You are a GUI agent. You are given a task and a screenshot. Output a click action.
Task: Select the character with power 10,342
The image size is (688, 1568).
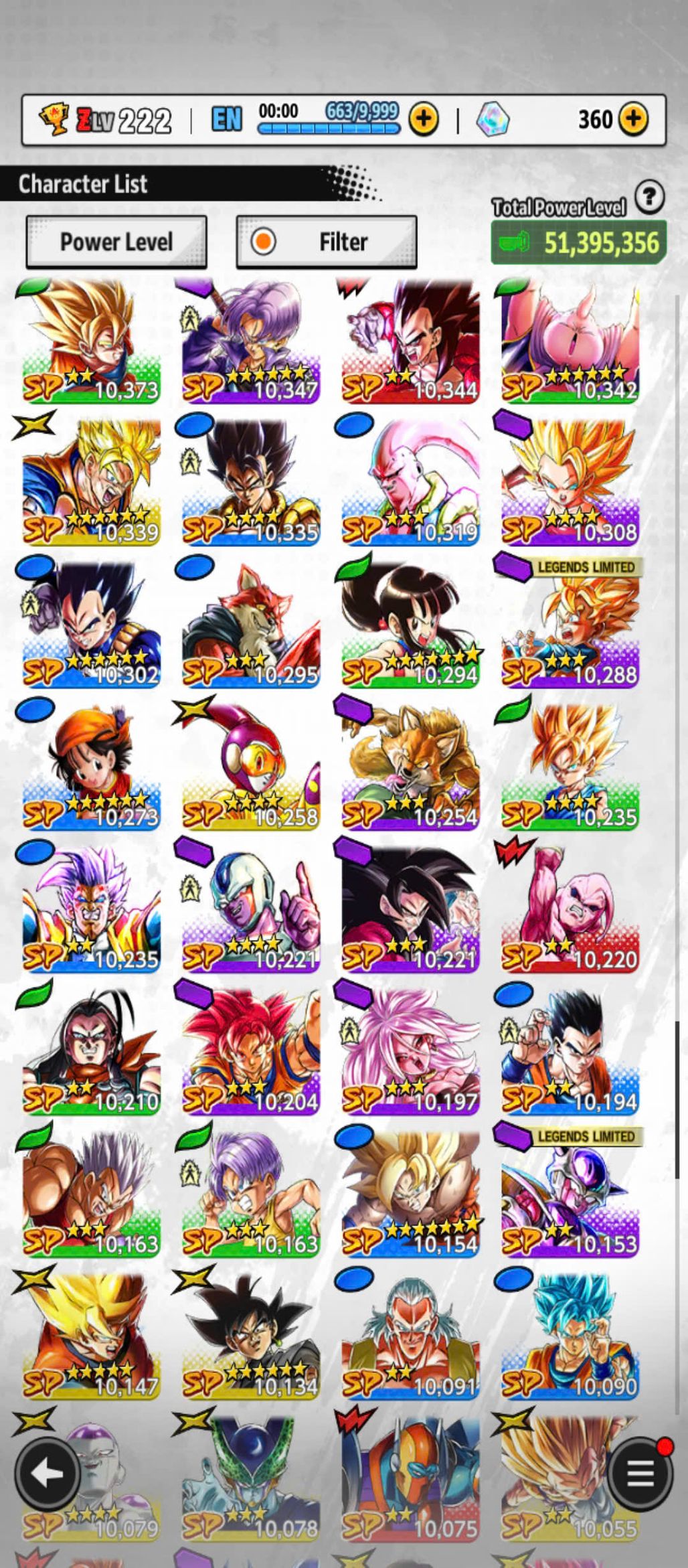(570, 341)
